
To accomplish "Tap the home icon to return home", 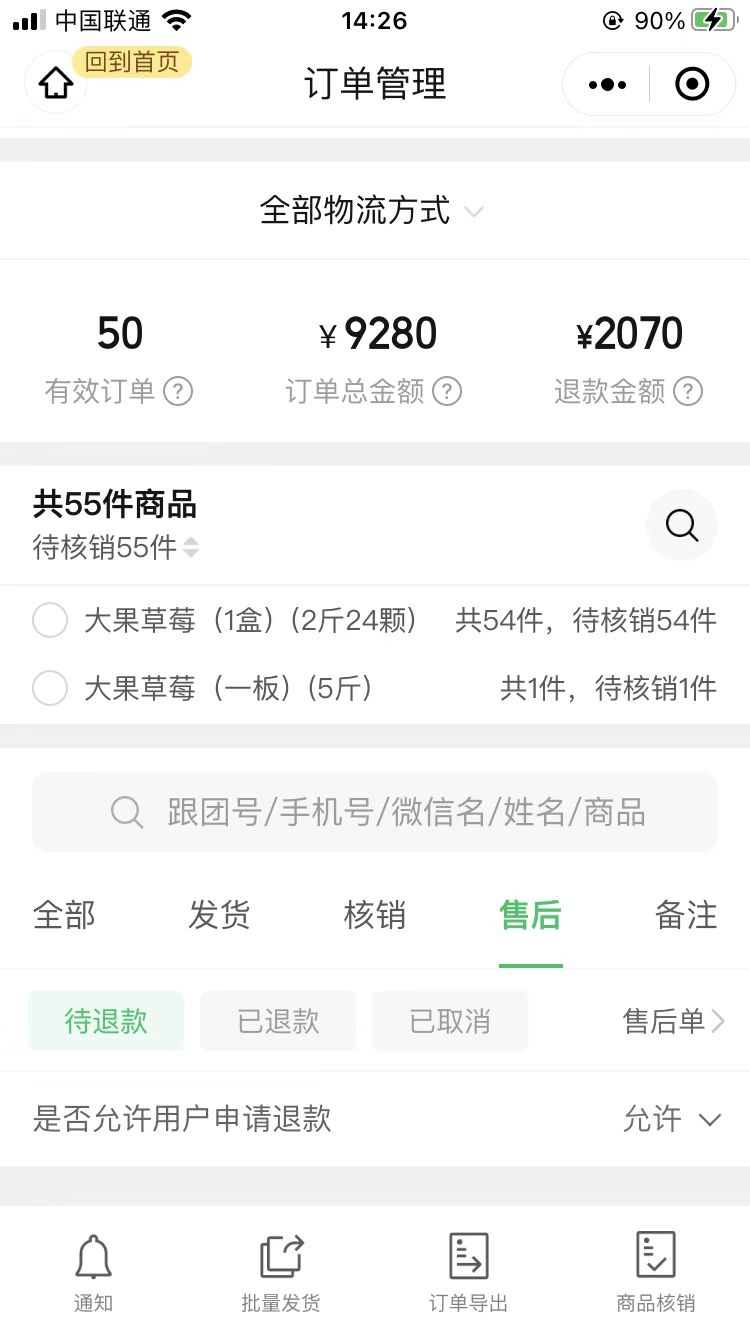I will coord(56,85).
